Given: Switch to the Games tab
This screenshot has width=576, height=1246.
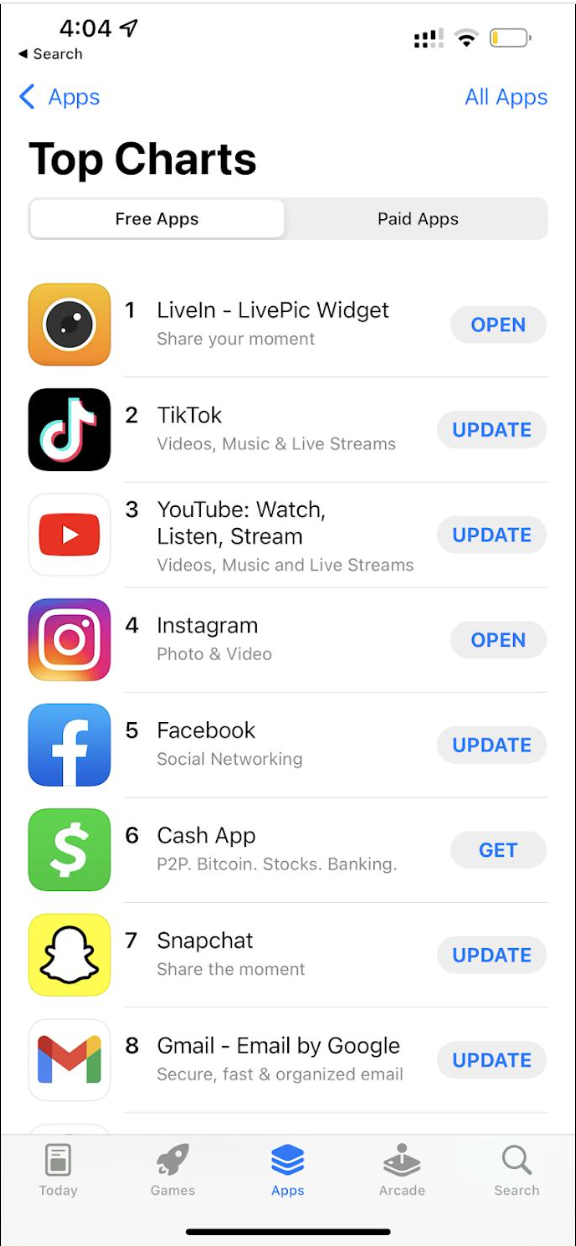Looking at the screenshot, I should [x=173, y=1170].
